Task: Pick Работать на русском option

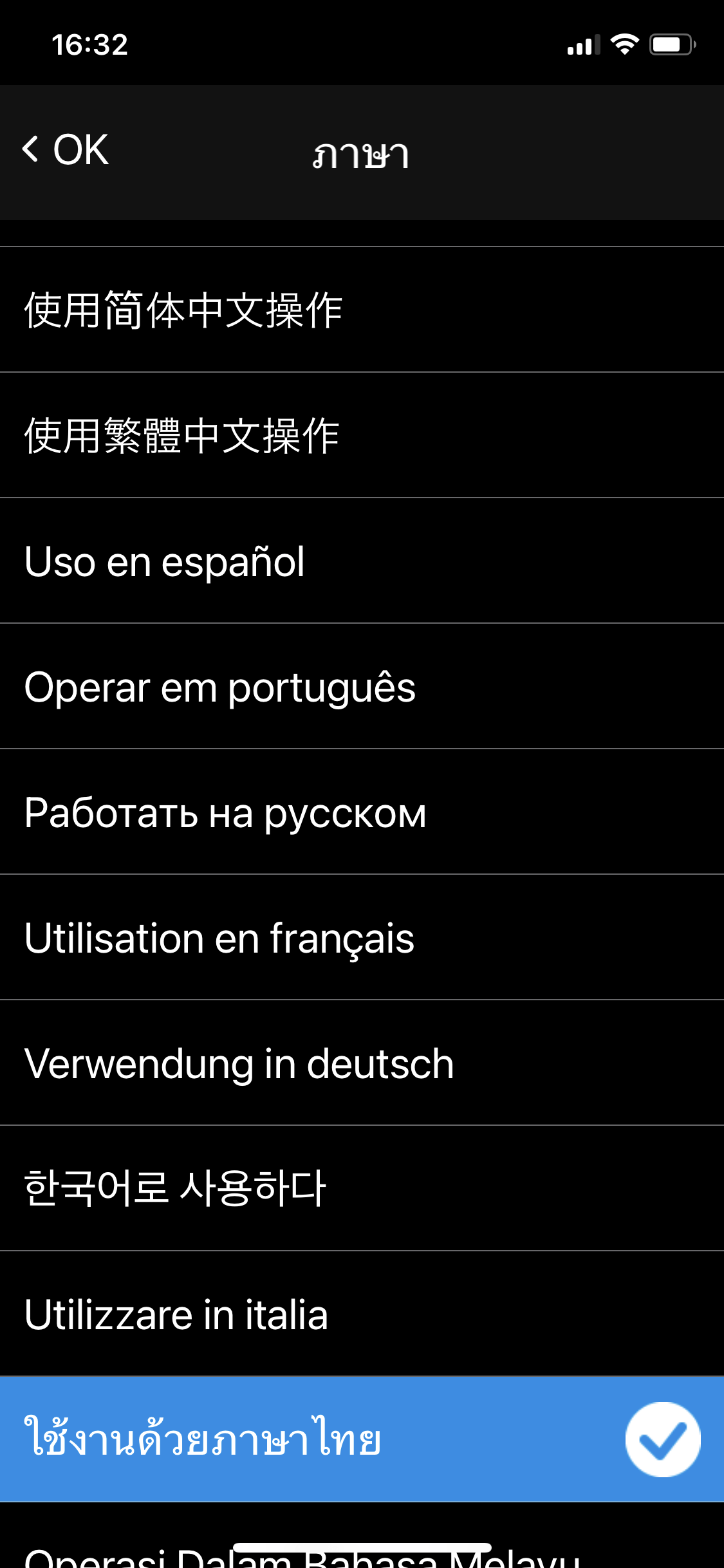Action: (225, 812)
